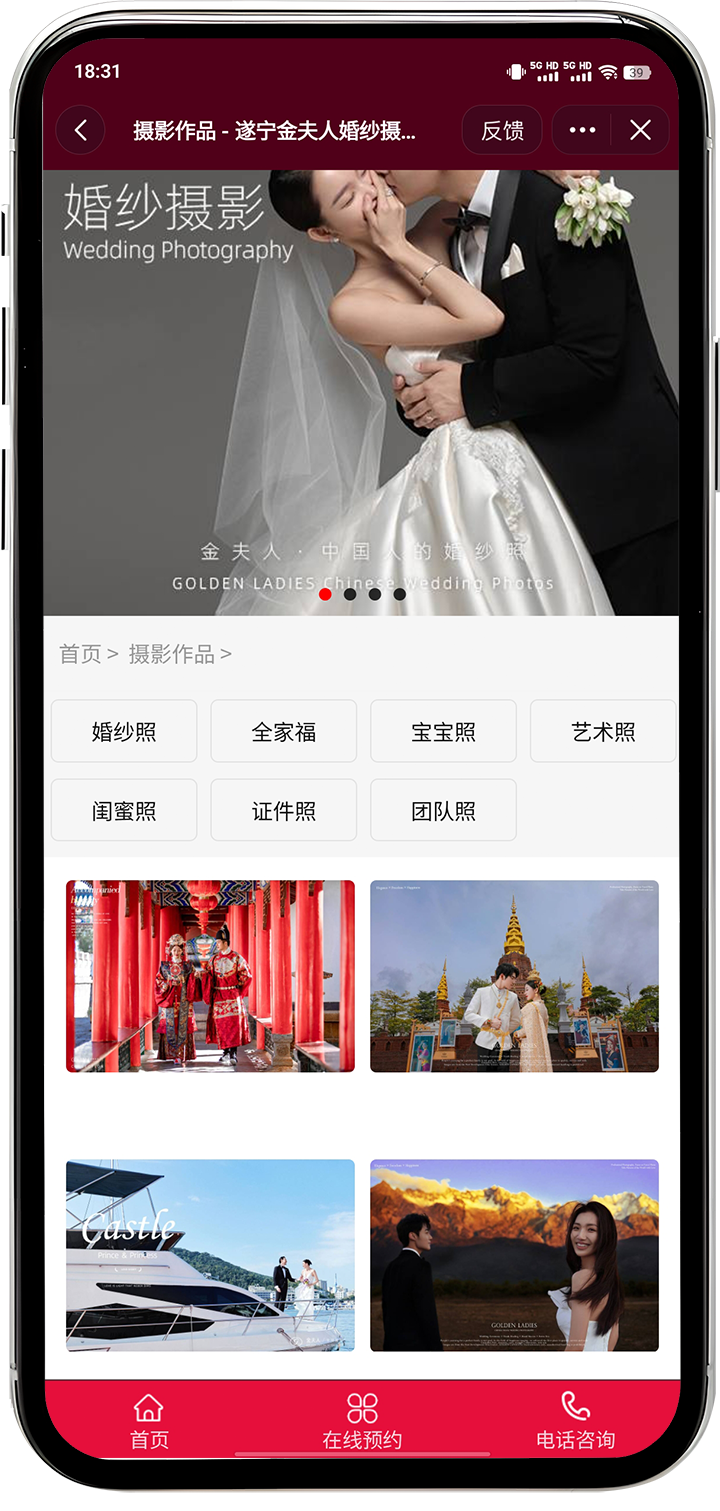View the snow mountain couple photo
This screenshot has width=720, height=1511.
click(x=514, y=1255)
